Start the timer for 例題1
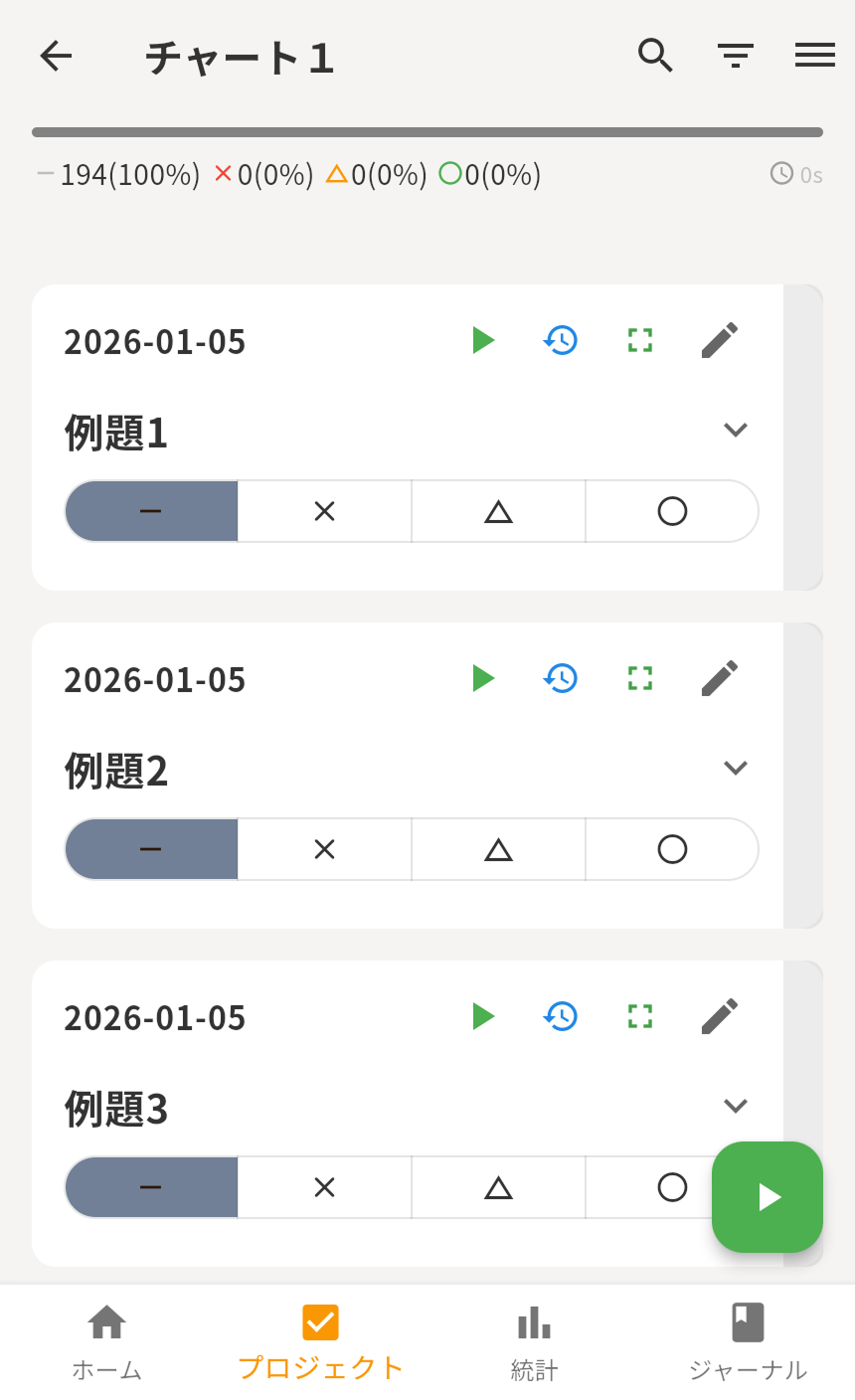Screen dimensions: 855x1400 tap(482, 340)
